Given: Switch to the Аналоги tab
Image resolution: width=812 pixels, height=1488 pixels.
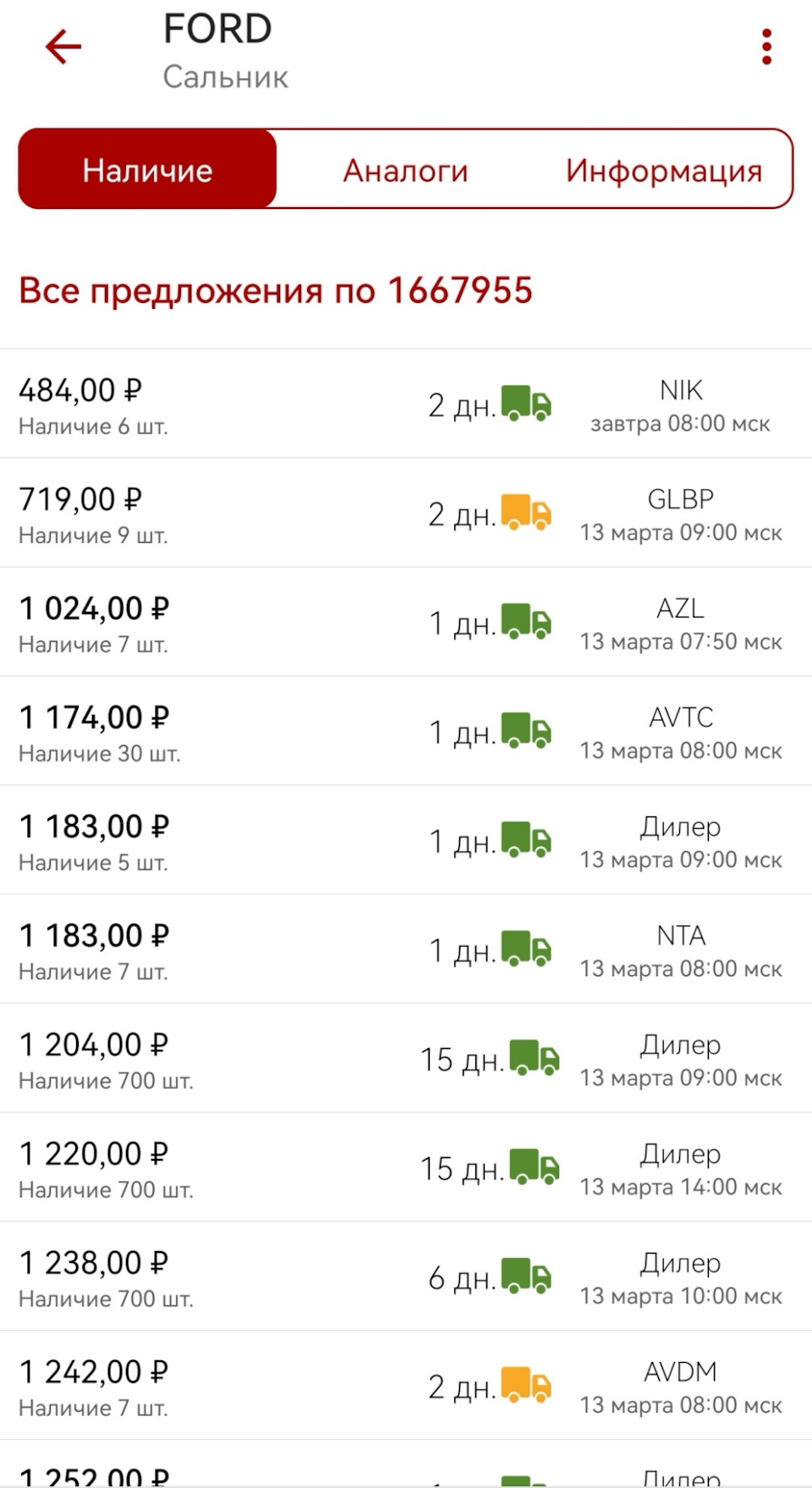Looking at the screenshot, I should coord(405,169).
